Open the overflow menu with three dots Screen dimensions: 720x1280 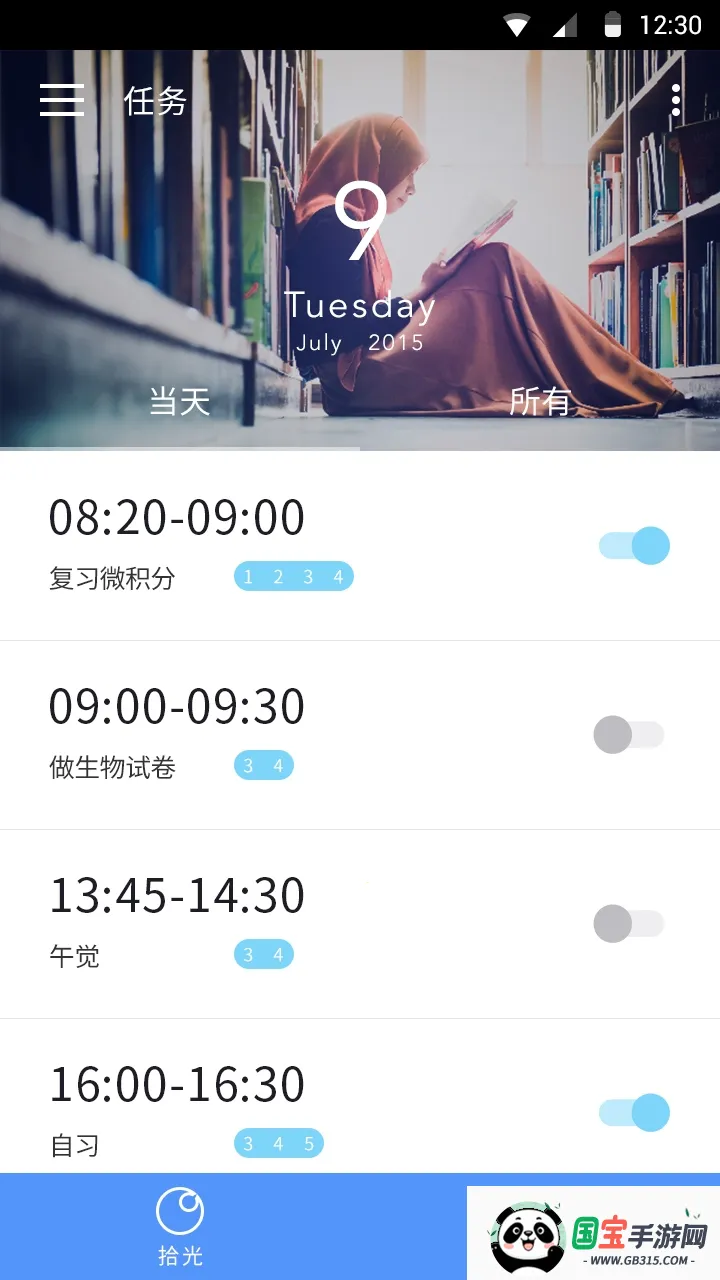(x=676, y=100)
